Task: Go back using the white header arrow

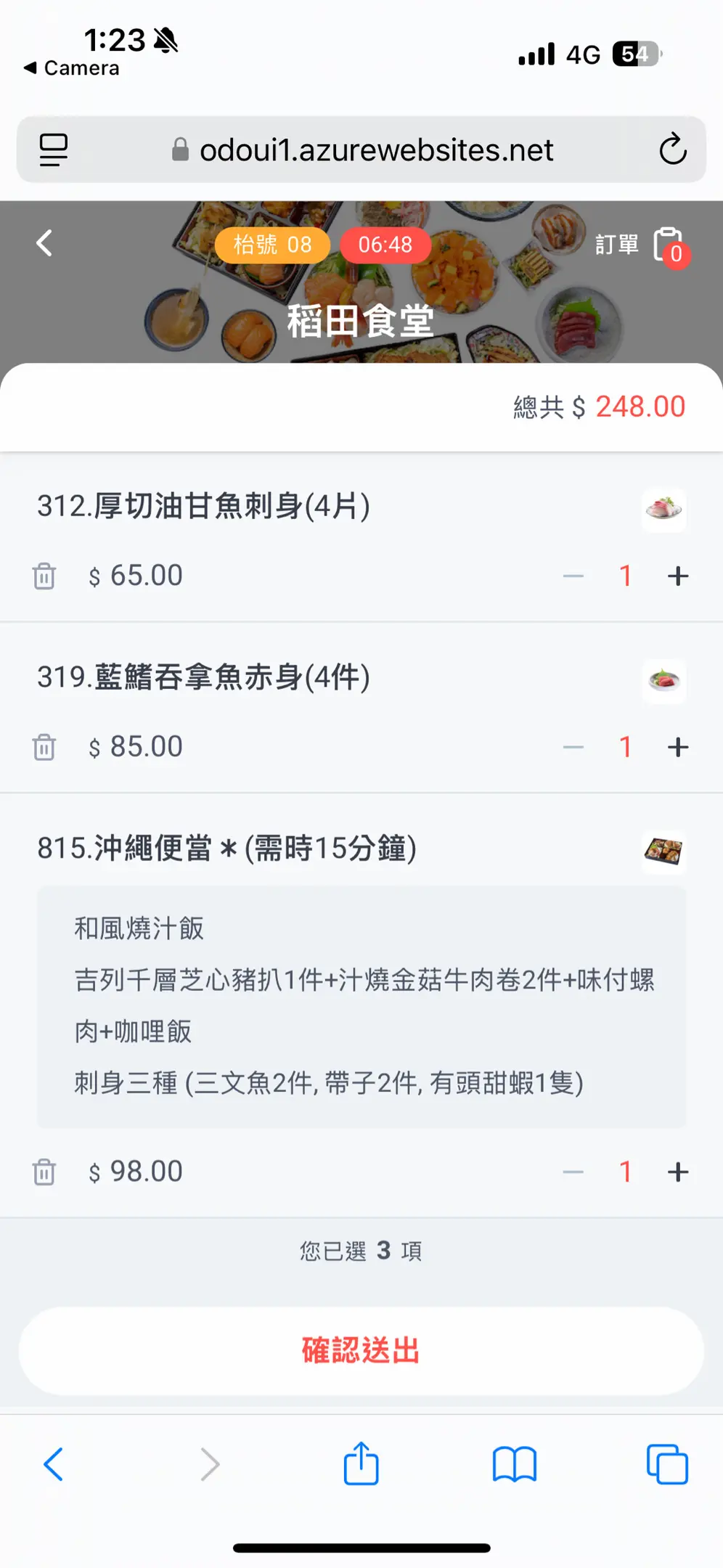Action: click(44, 243)
